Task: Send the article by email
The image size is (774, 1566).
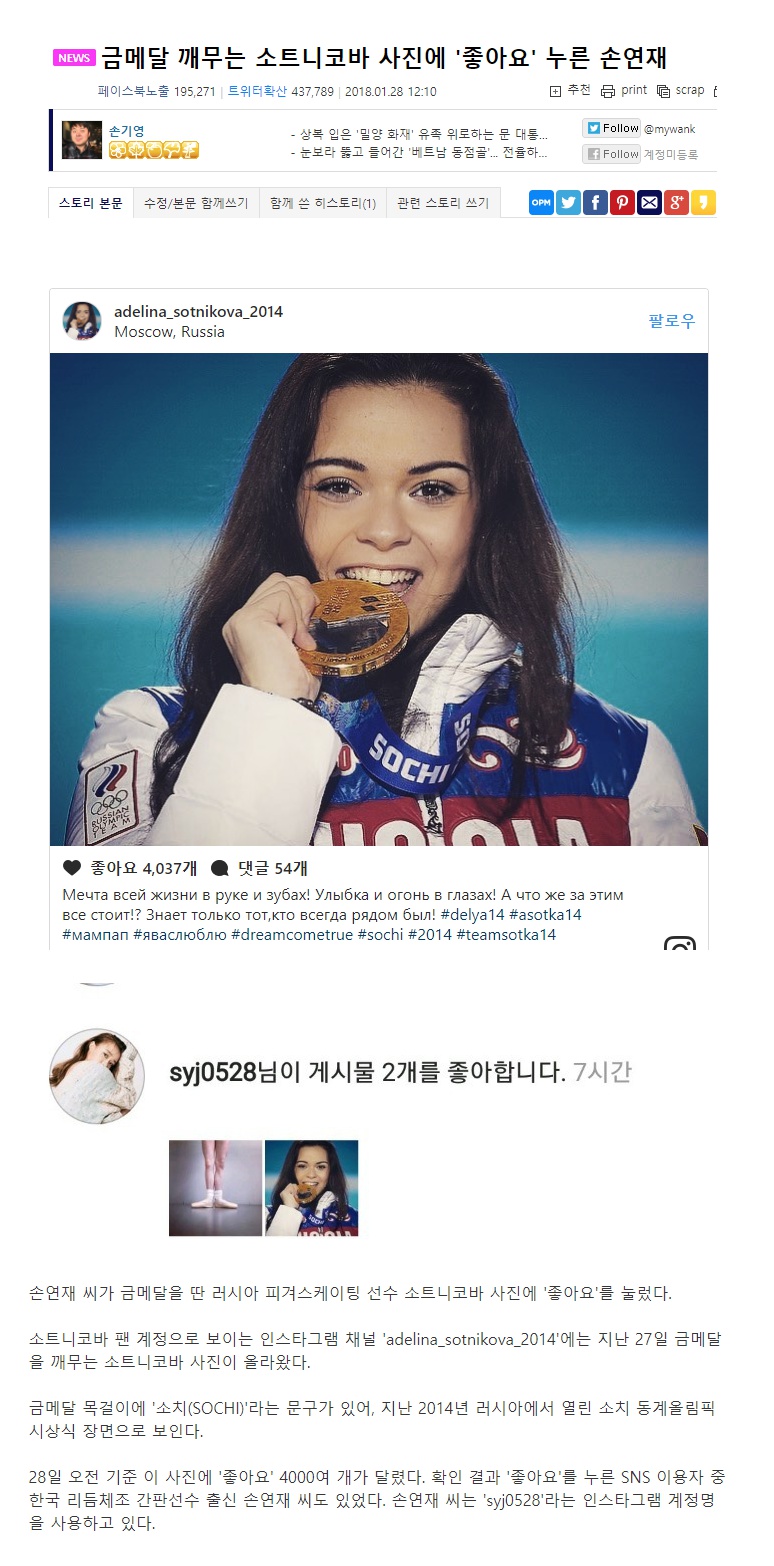Action: point(649,203)
